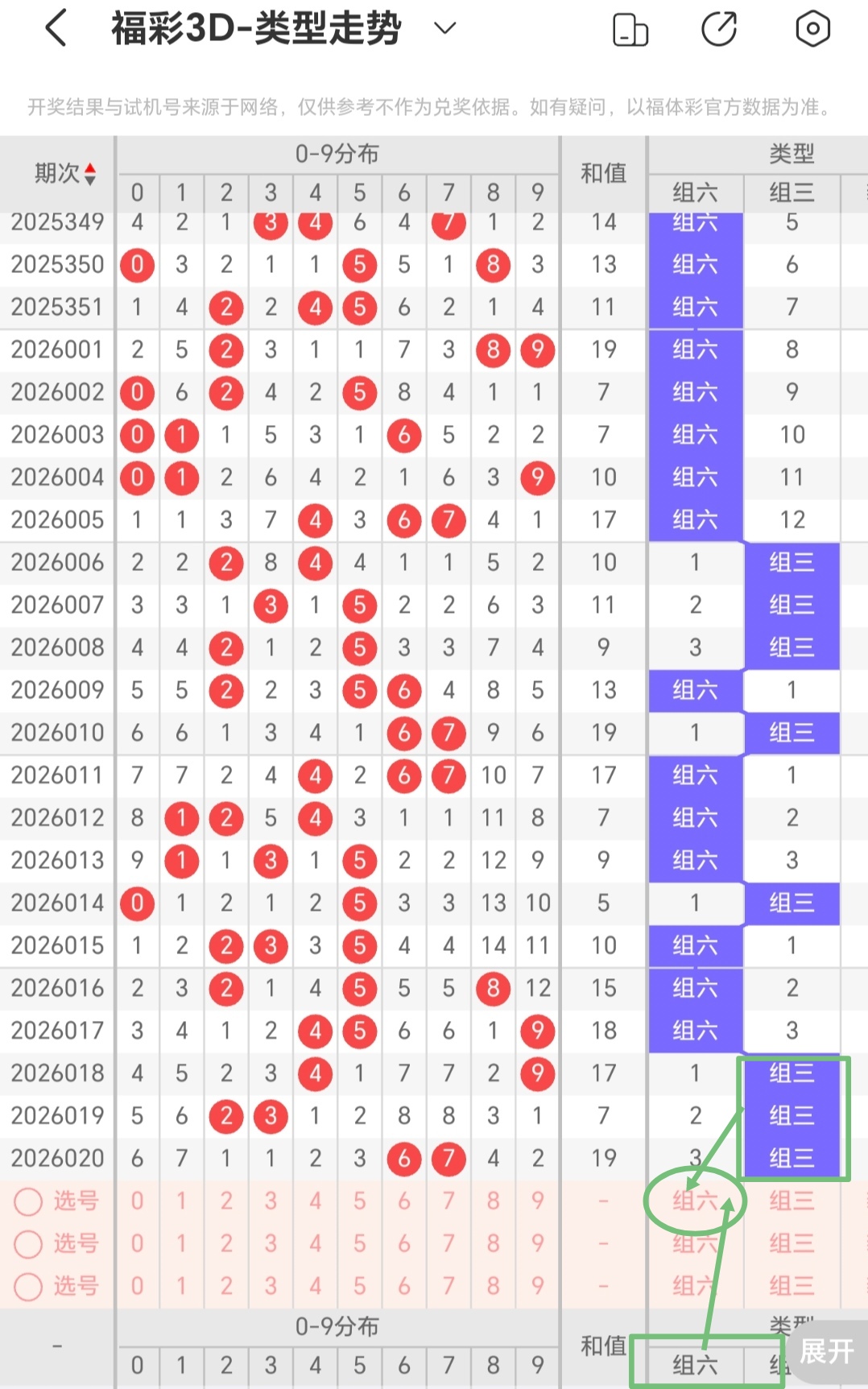Tap the highlighted red ball 9 in row 2026018
This screenshot has width=868, height=1389.
point(537,1073)
